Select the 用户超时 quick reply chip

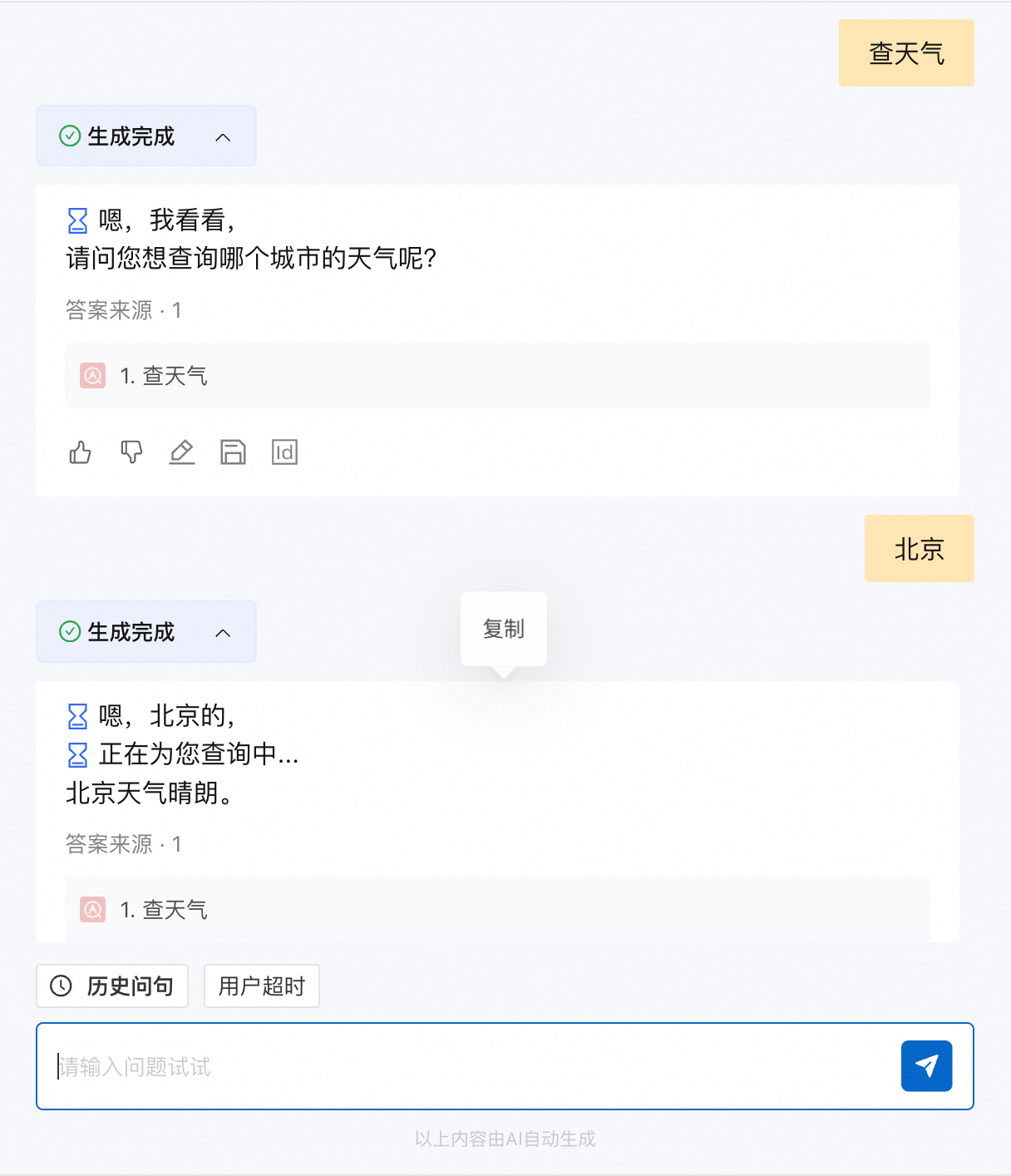(x=261, y=986)
